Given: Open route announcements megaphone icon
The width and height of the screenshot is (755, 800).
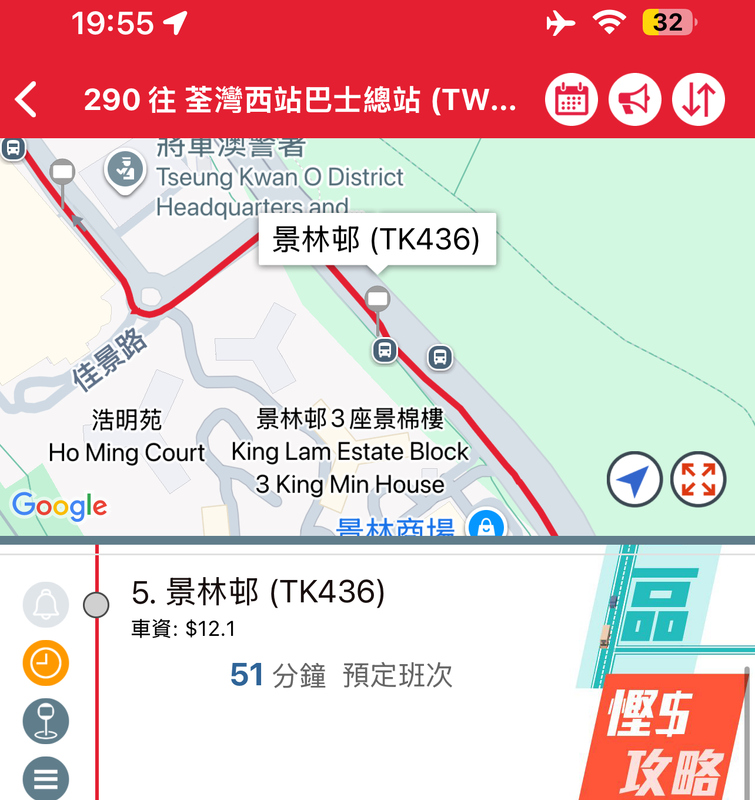Looking at the screenshot, I should pos(635,100).
